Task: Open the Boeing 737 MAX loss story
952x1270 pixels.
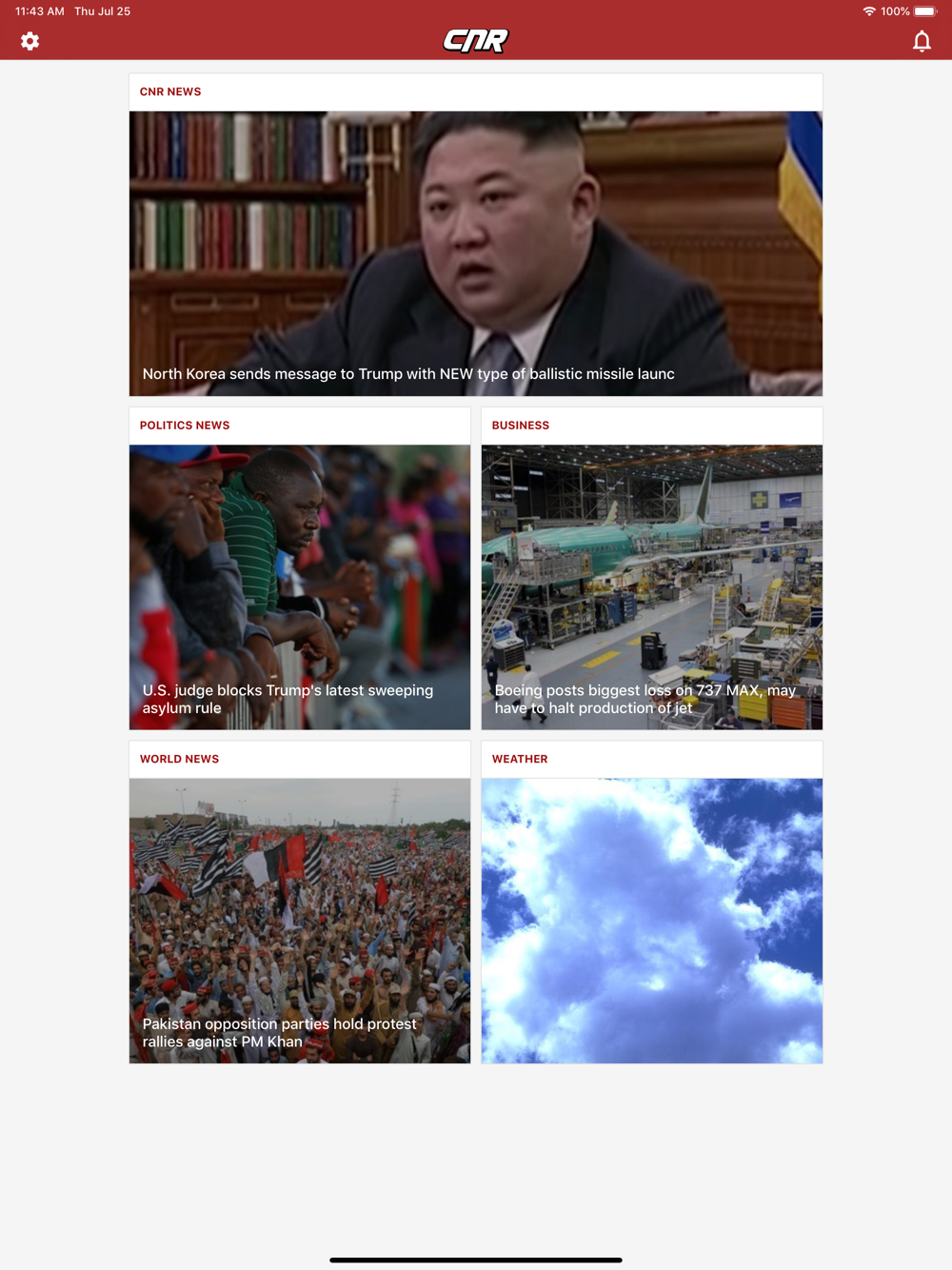Action: [652, 587]
